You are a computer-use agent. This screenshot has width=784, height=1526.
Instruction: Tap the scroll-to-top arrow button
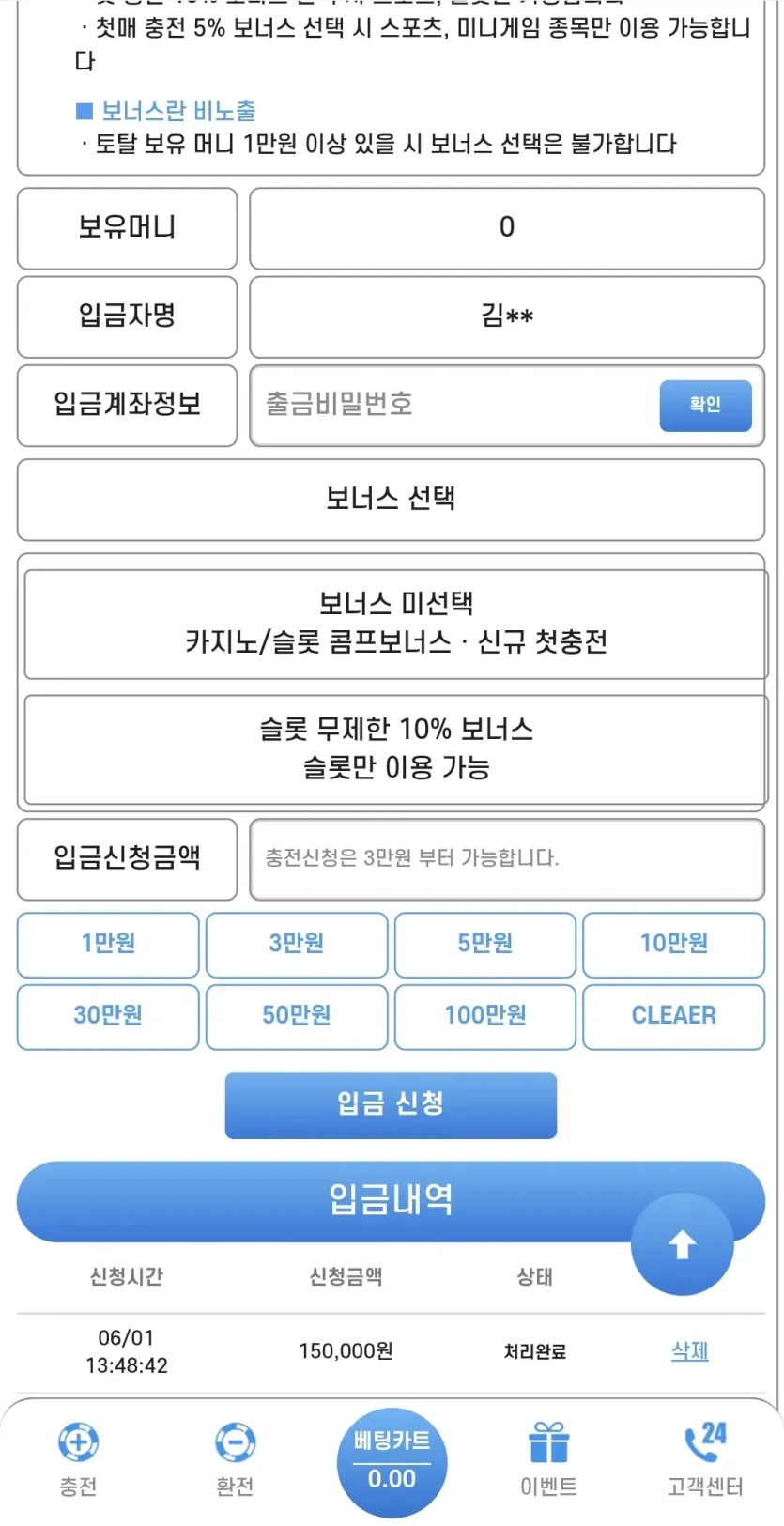[x=682, y=1244]
